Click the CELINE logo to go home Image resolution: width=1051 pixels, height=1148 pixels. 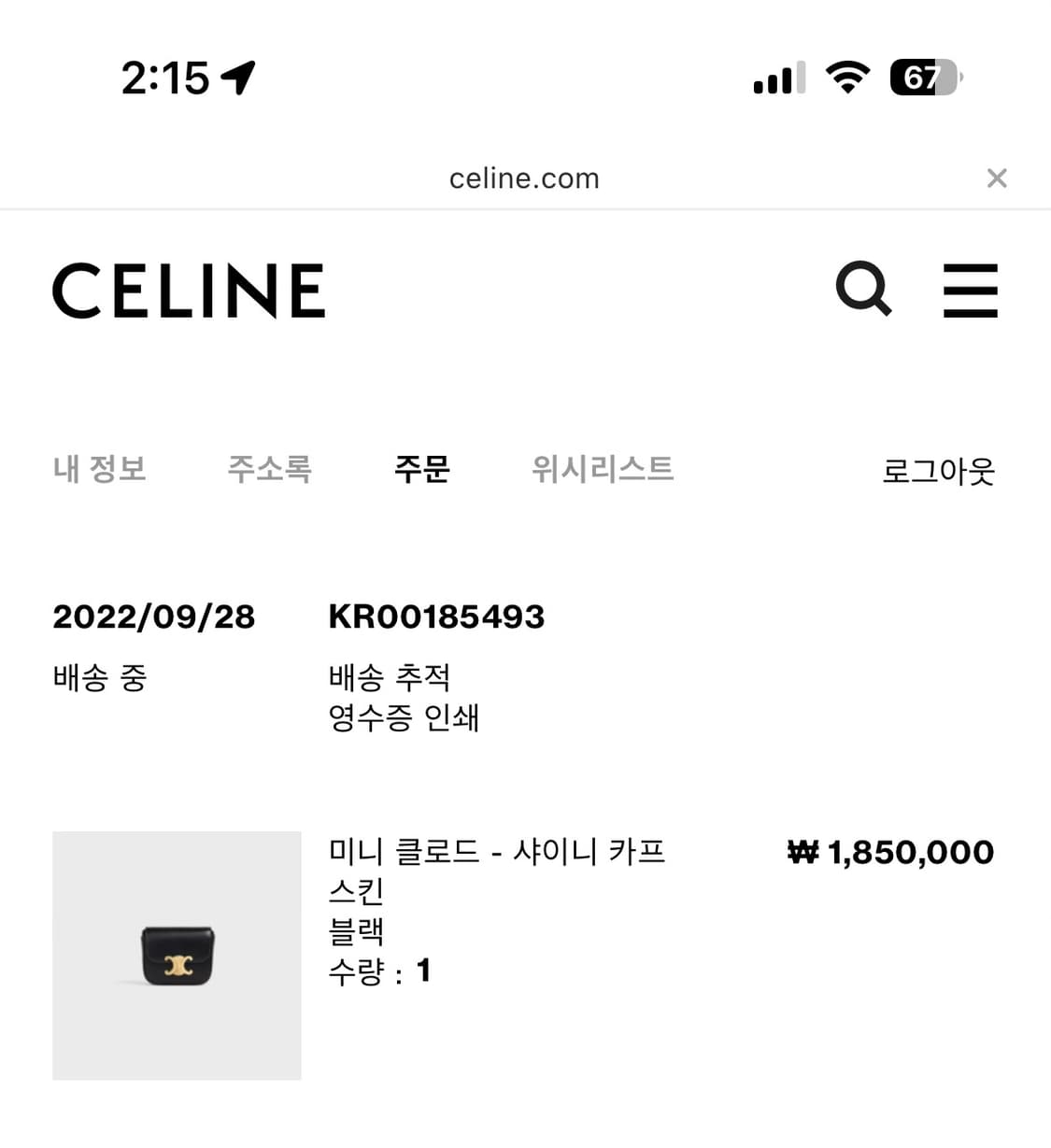point(188,291)
